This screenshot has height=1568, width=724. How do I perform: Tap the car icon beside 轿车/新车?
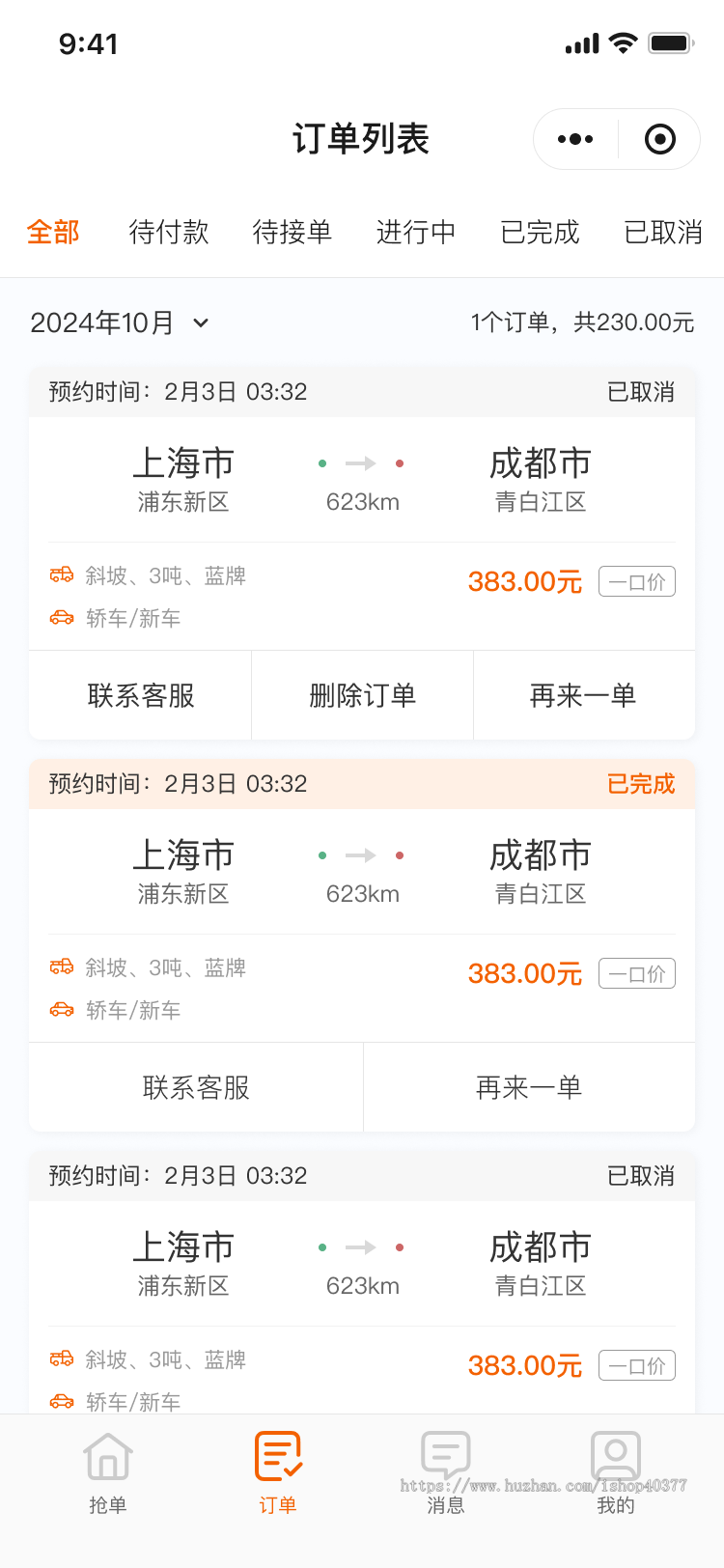click(62, 618)
